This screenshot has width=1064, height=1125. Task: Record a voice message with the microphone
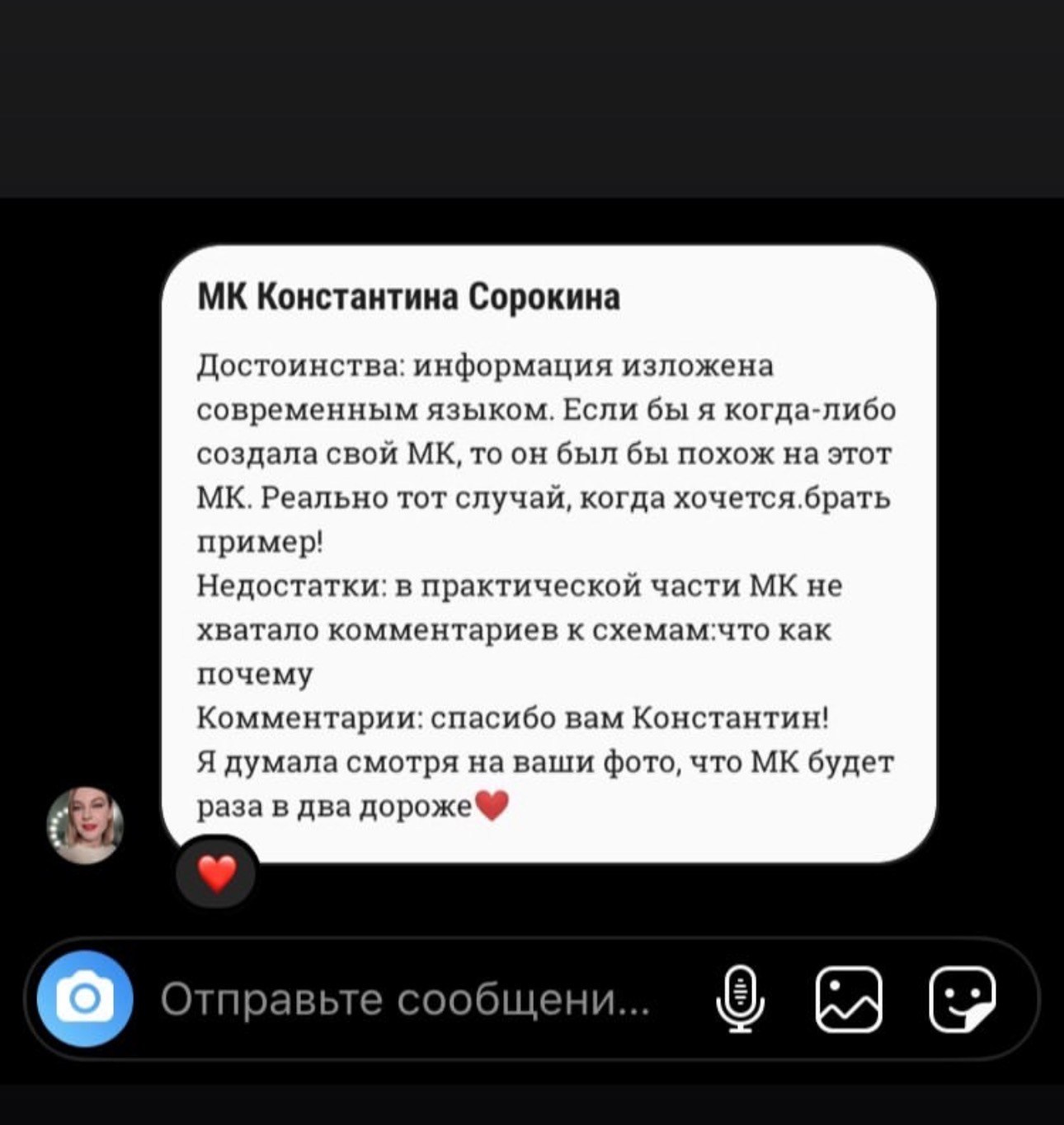[740, 999]
